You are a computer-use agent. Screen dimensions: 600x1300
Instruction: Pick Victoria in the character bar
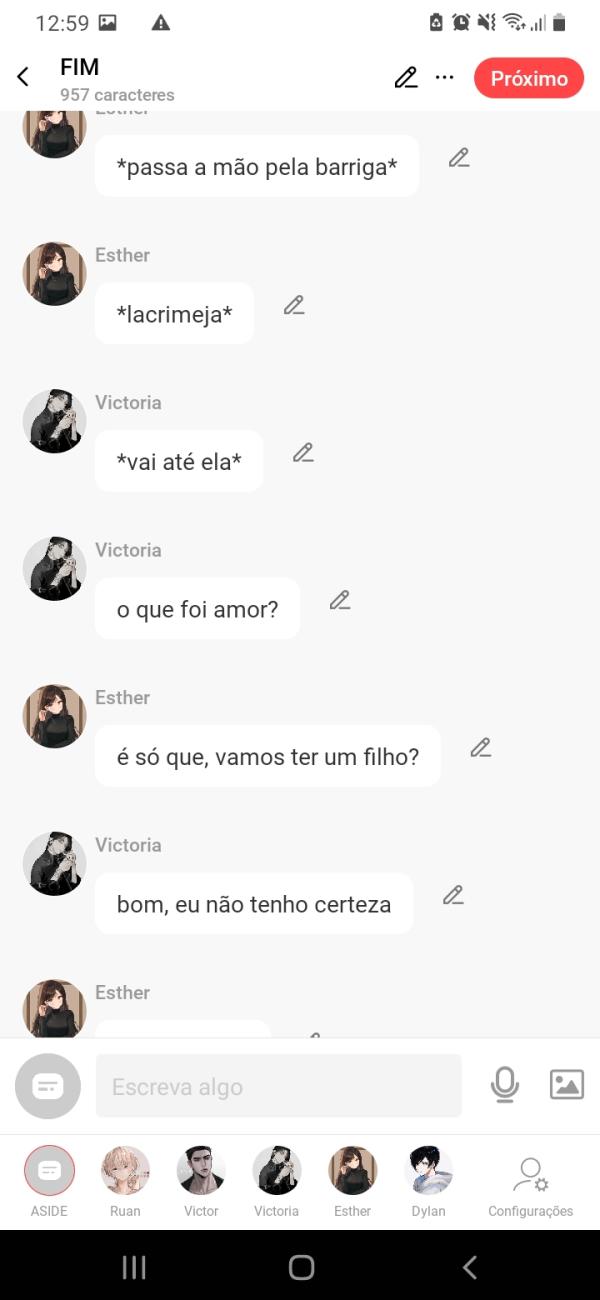pyautogui.click(x=276, y=1171)
